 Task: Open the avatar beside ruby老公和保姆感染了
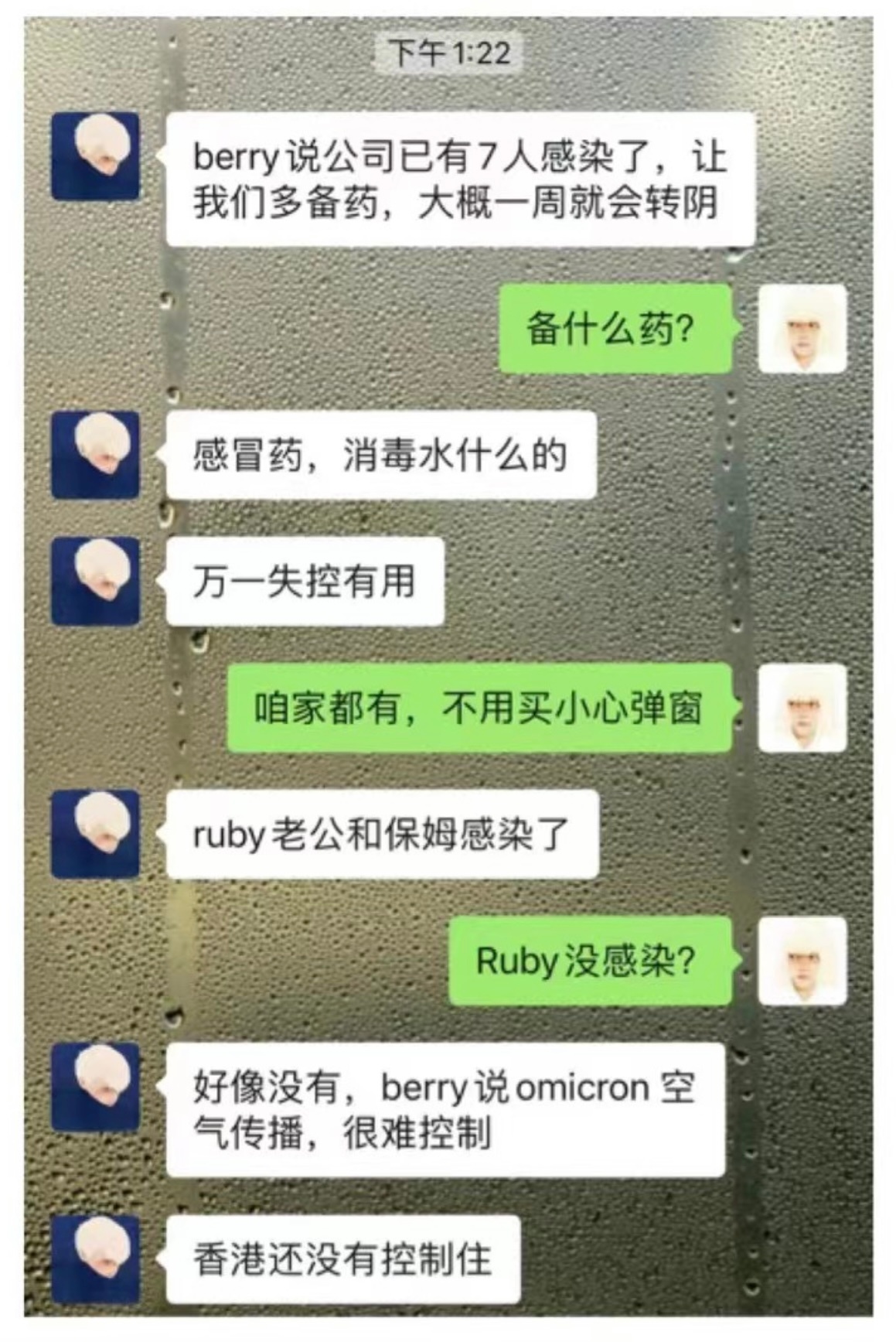pyautogui.click(x=96, y=834)
